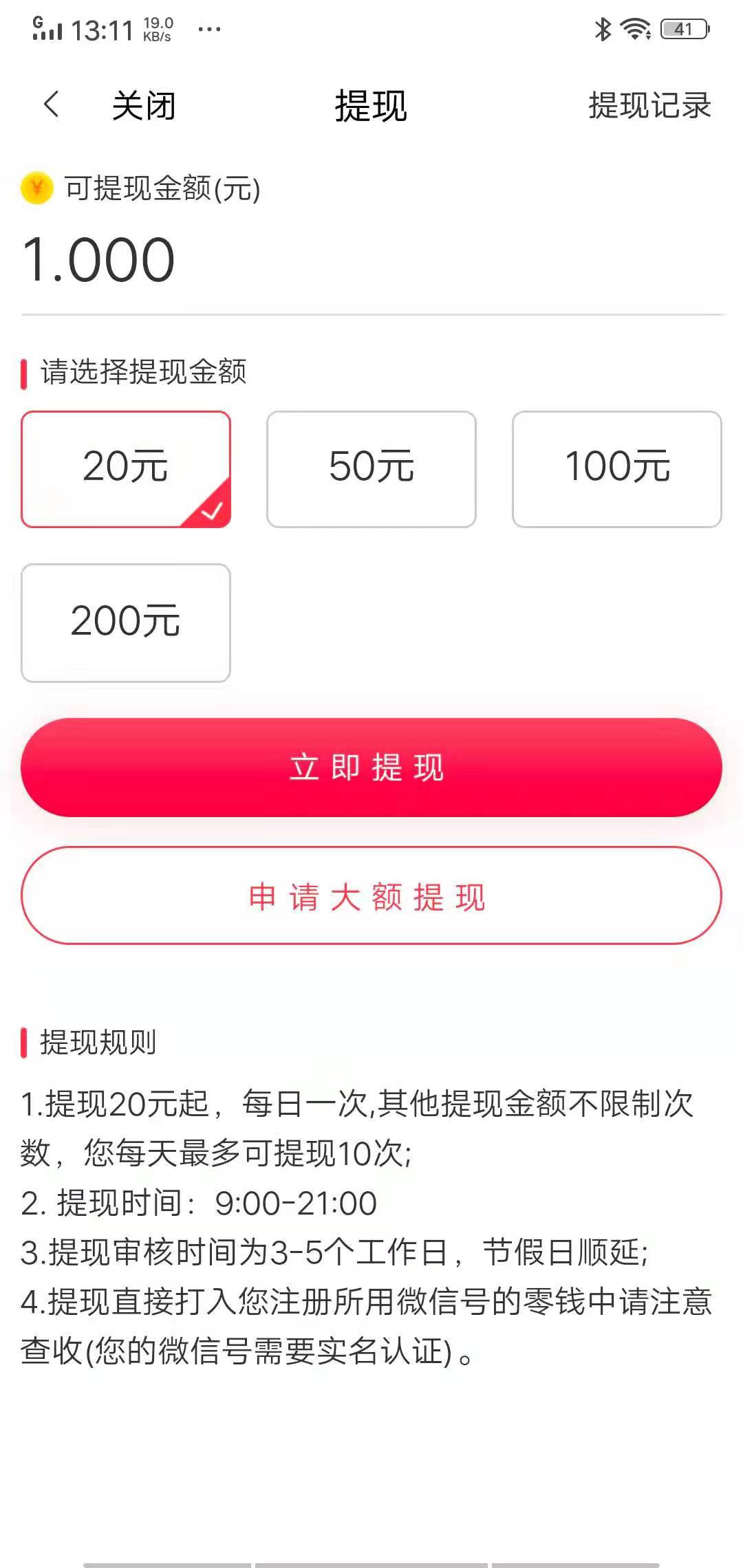The image size is (743, 1568).
Task: Tap the 立即提现 withdraw now button
Action: (371, 768)
